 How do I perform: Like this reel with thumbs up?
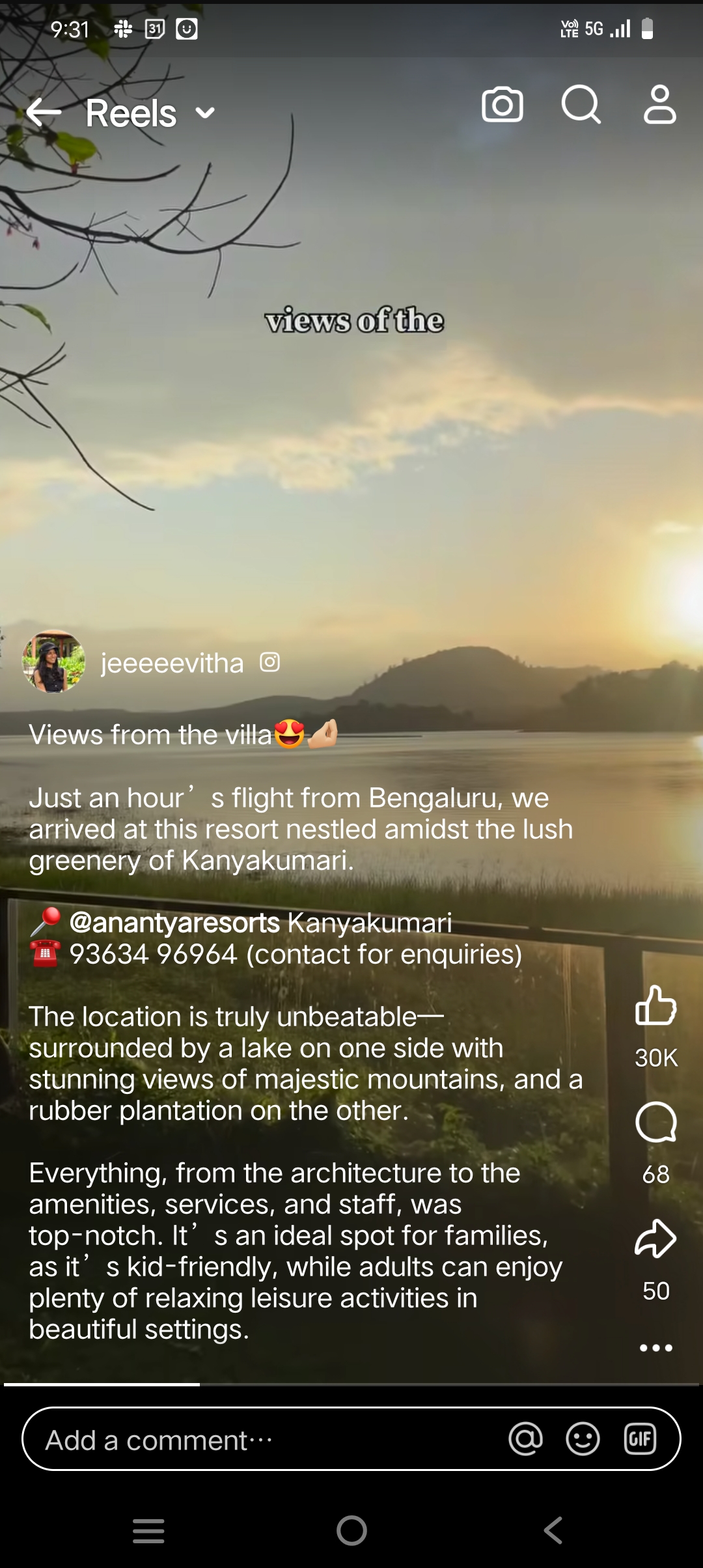[x=655, y=1005]
